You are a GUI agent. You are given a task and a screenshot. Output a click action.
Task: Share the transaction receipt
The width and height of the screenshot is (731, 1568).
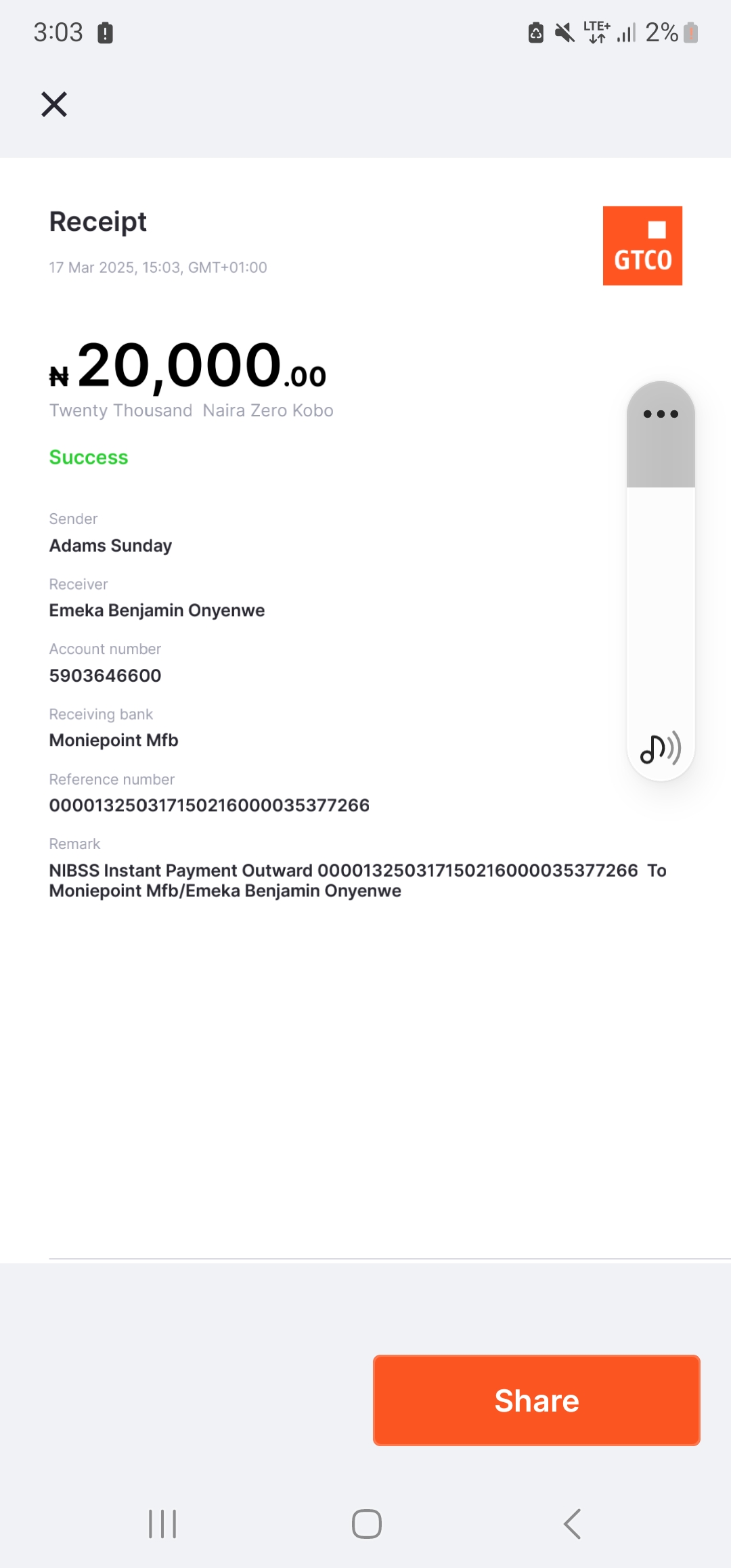tap(536, 1400)
